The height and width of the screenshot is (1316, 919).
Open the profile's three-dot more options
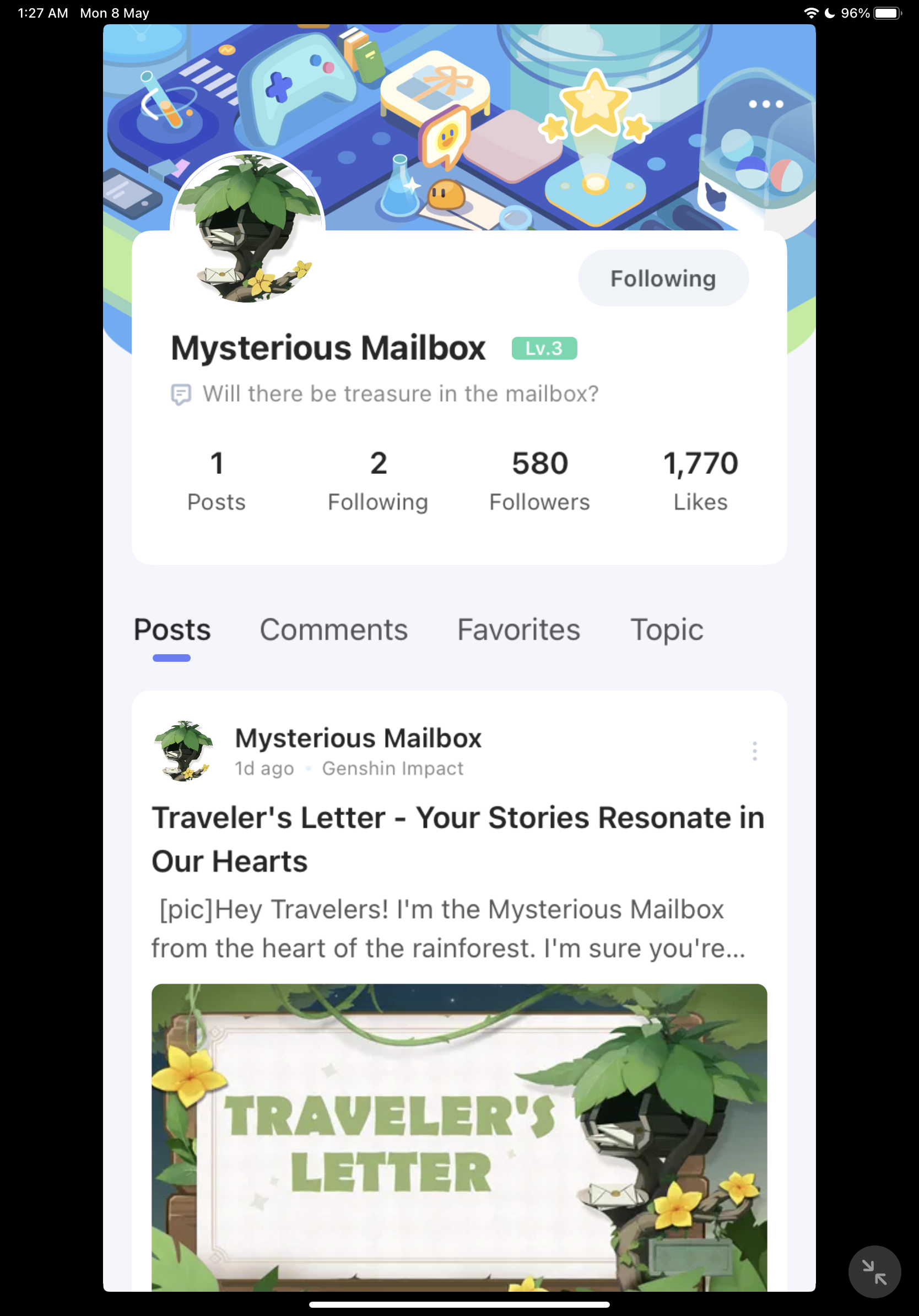coord(765,104)
